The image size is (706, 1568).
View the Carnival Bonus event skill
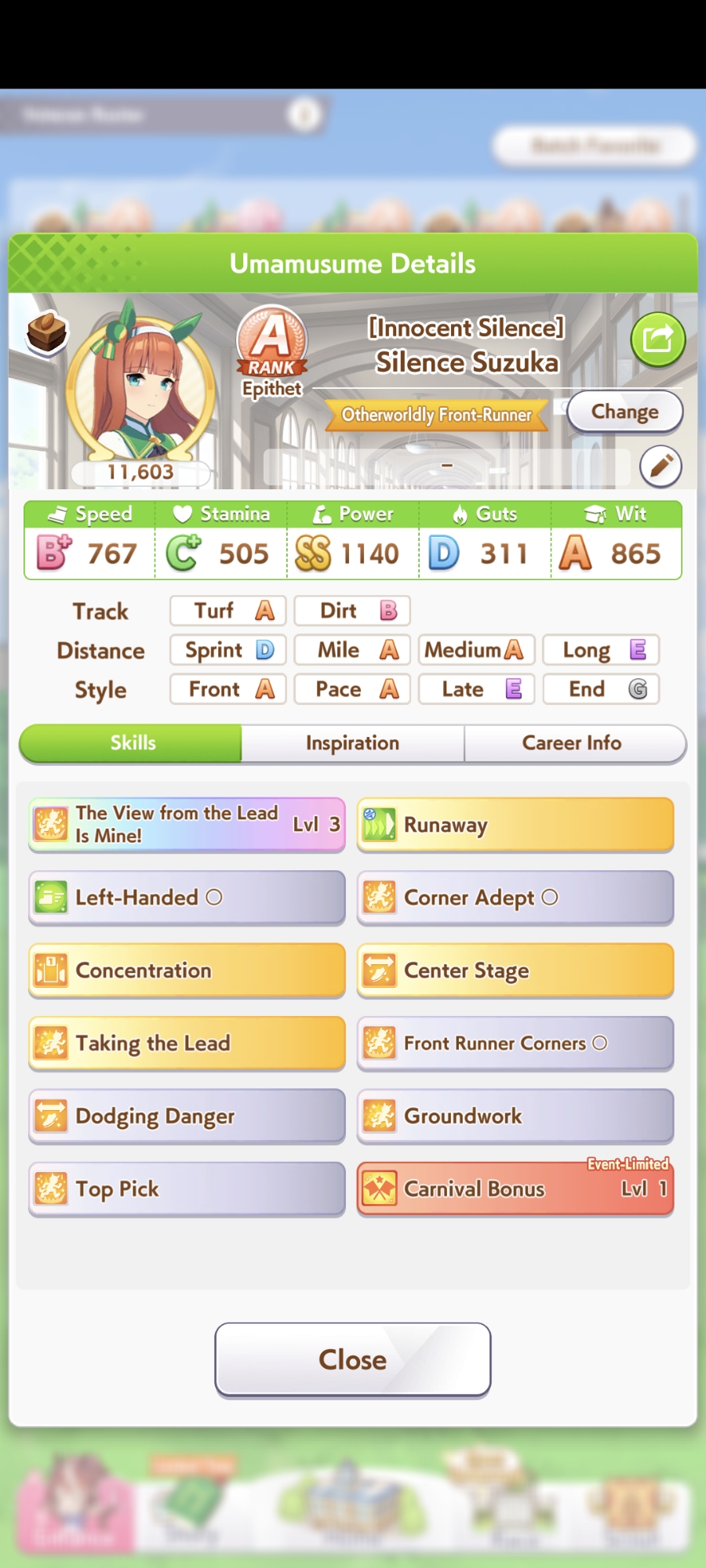pos(515,1189)
